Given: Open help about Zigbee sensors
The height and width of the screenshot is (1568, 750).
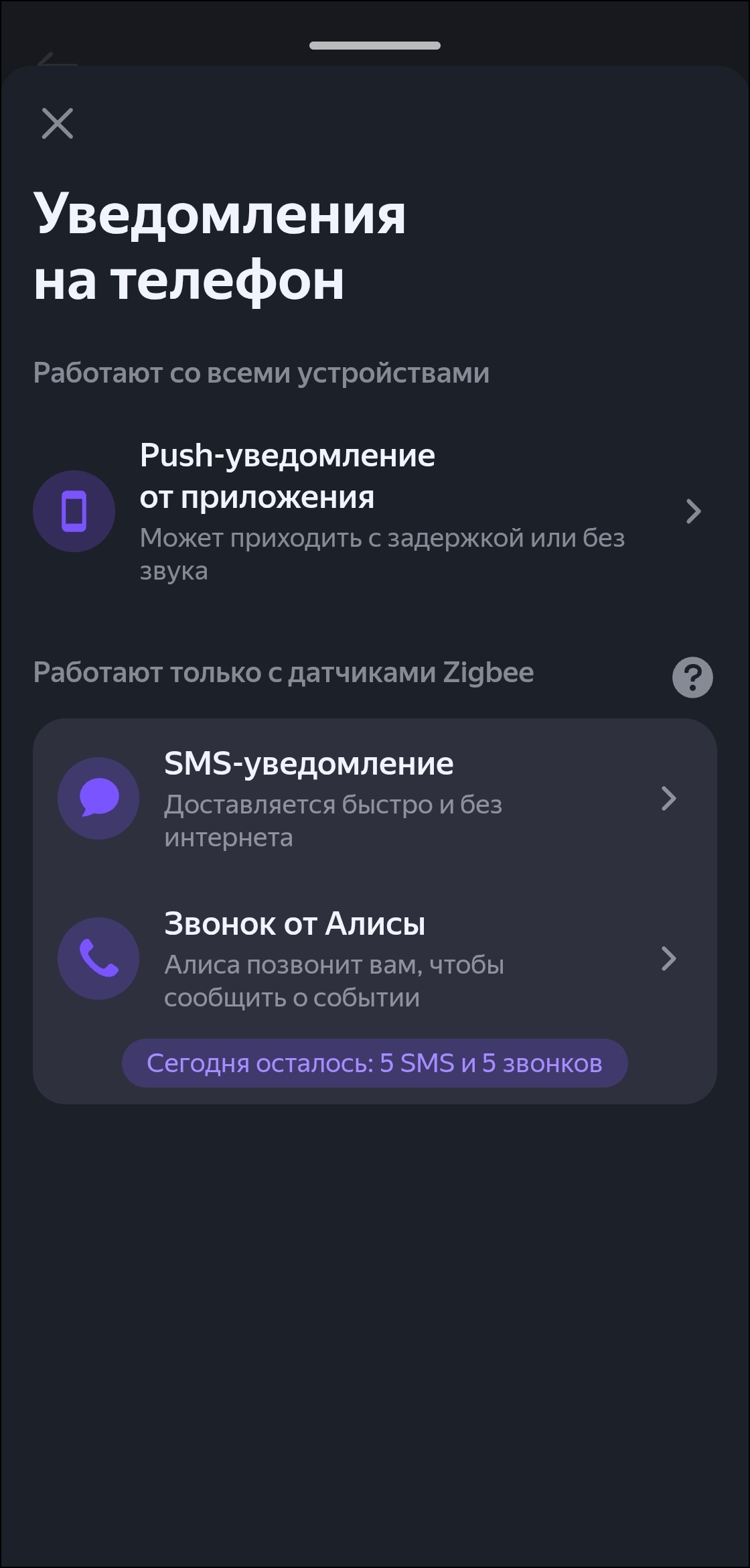Looking at the screenshot, I should [692, 677].
